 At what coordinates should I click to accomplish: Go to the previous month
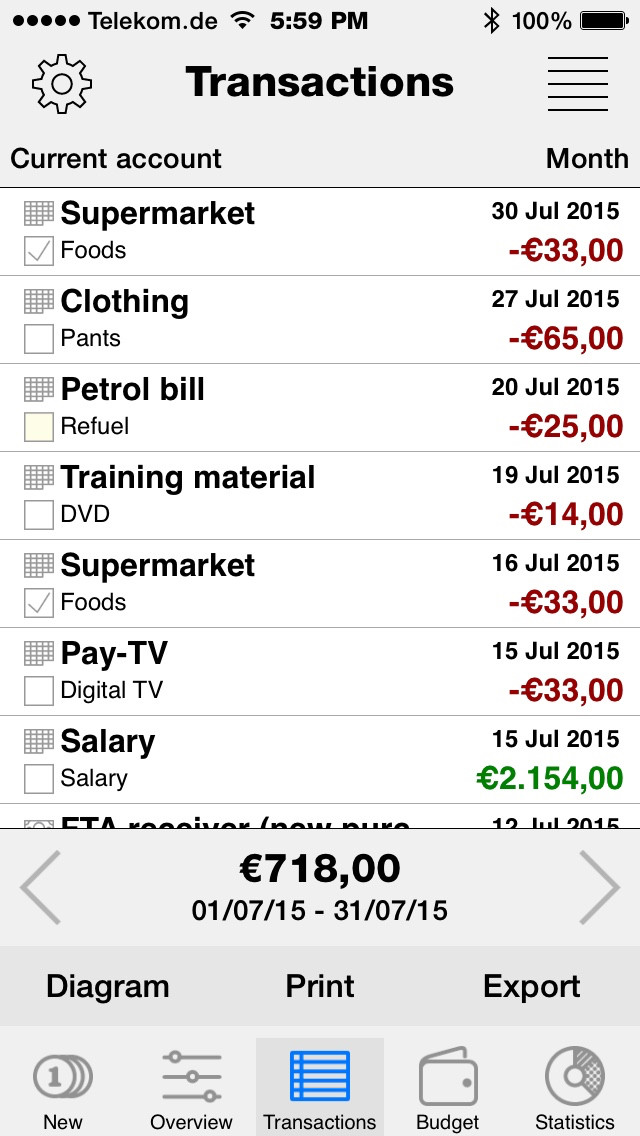[41, 888]
